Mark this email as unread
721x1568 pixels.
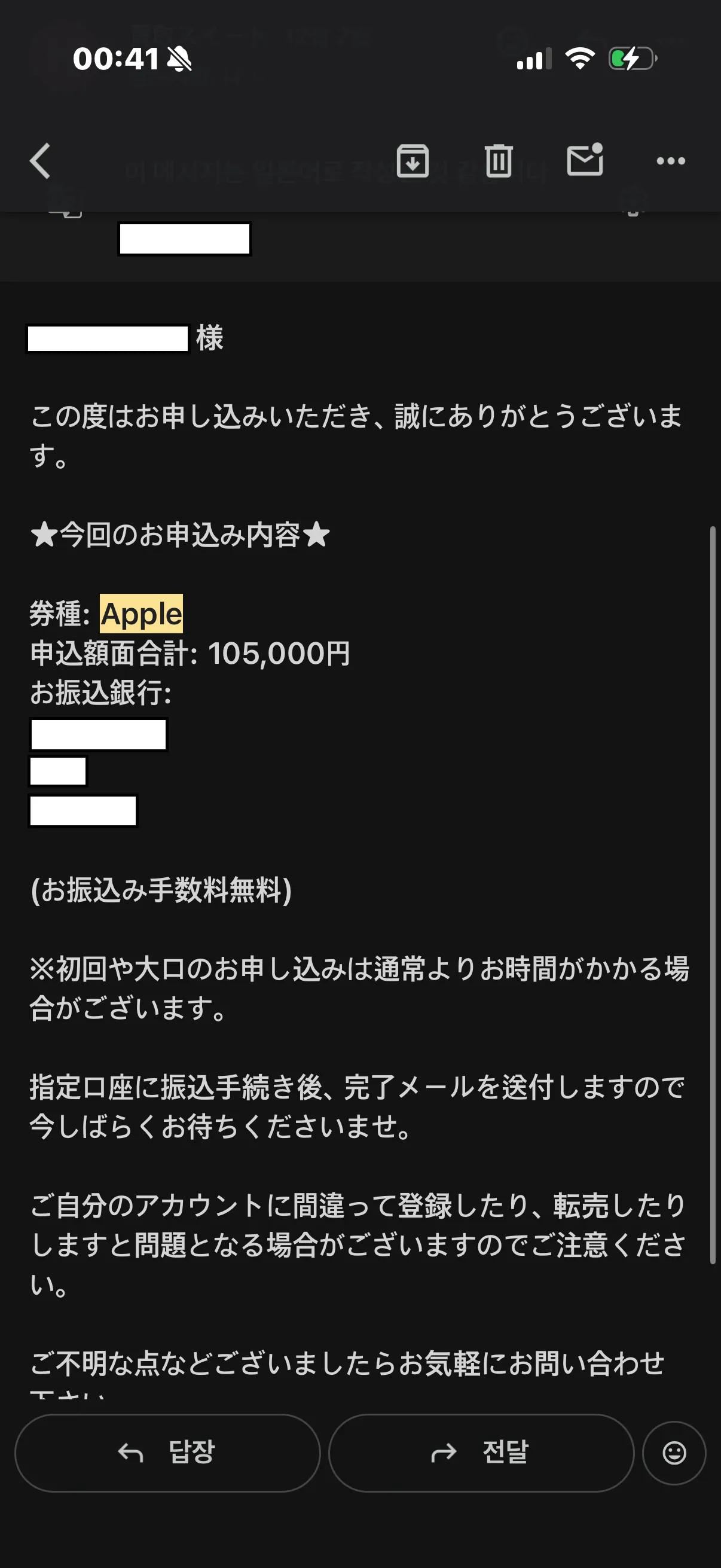point(585,160)
